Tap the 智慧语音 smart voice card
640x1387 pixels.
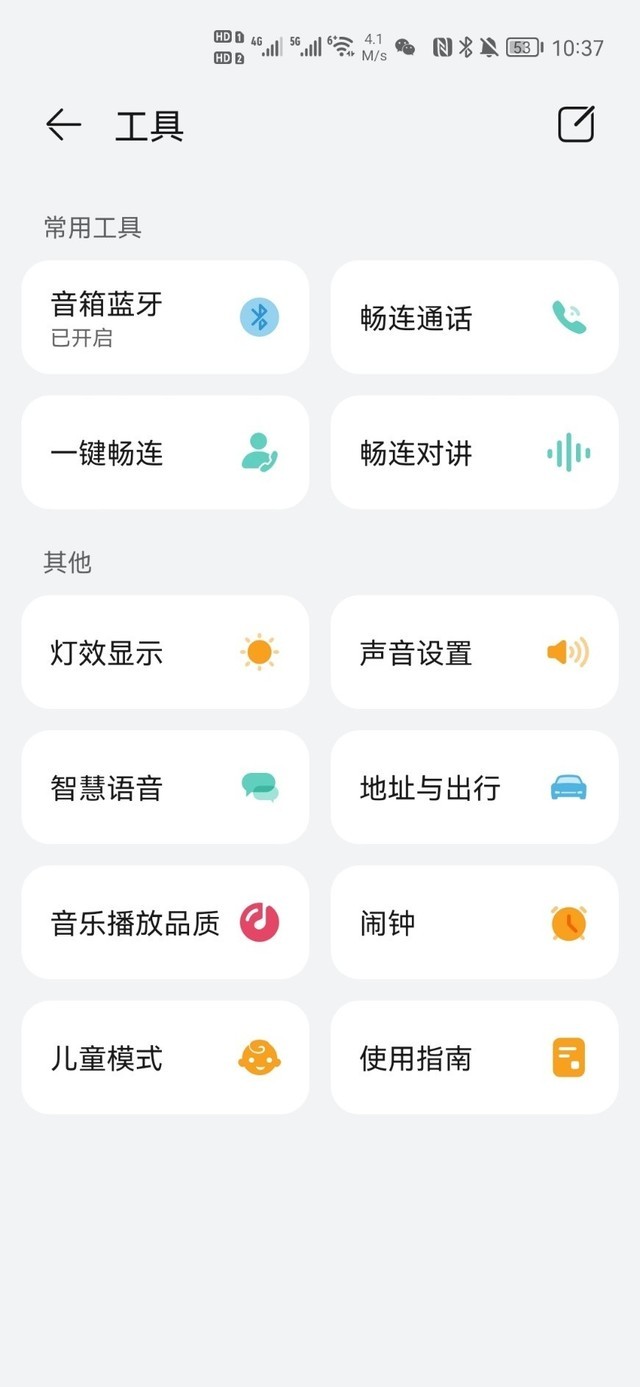click(165, 787)
